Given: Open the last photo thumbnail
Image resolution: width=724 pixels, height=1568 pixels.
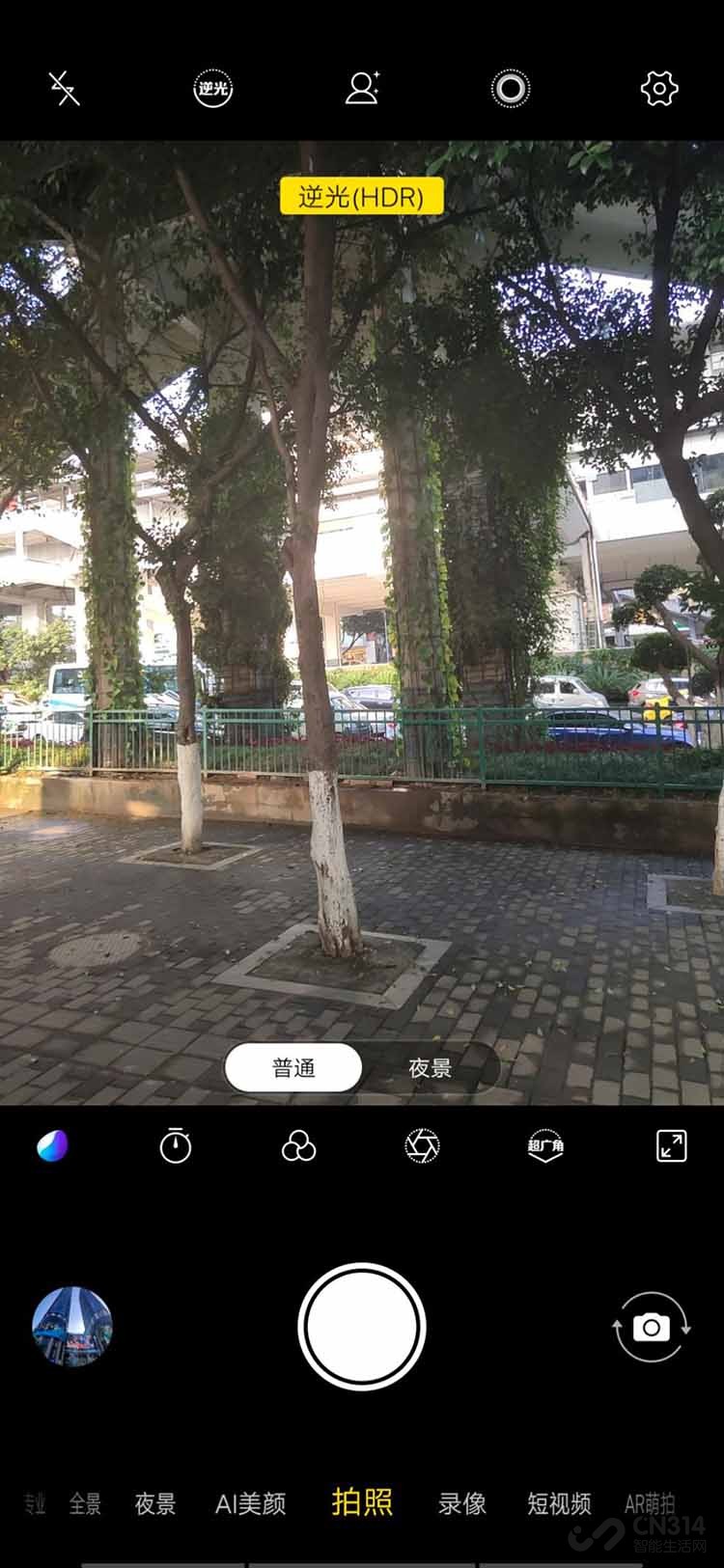Looking at the screenshot, I should pos(72,1327).
